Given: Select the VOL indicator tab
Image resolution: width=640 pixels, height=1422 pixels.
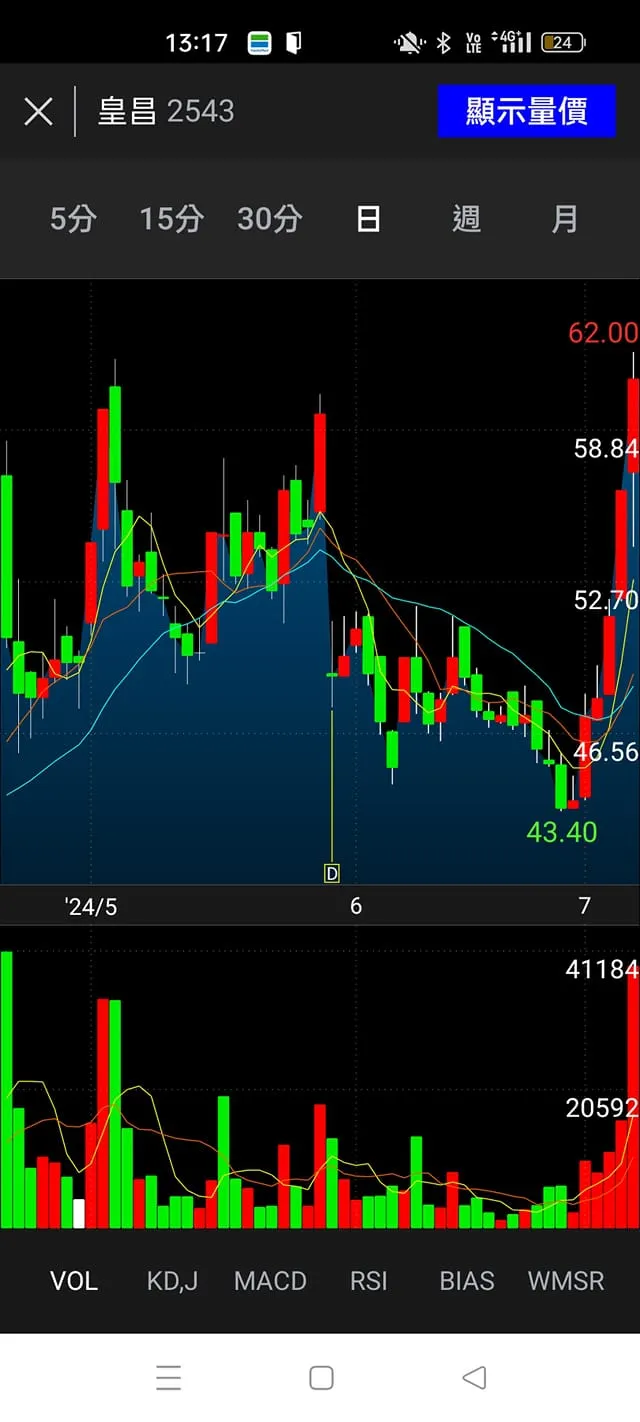Looking at the screenshot, I should coord(74,1281).
